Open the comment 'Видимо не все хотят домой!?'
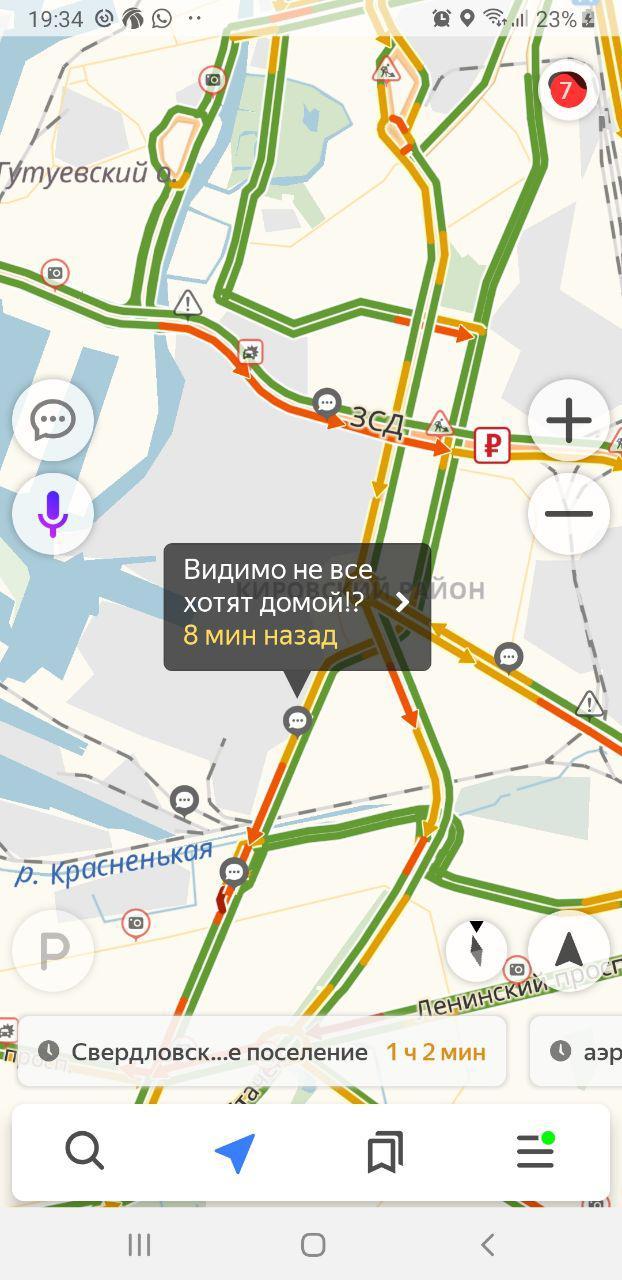This screenshot has height=1280, width=622. [297, 606]
